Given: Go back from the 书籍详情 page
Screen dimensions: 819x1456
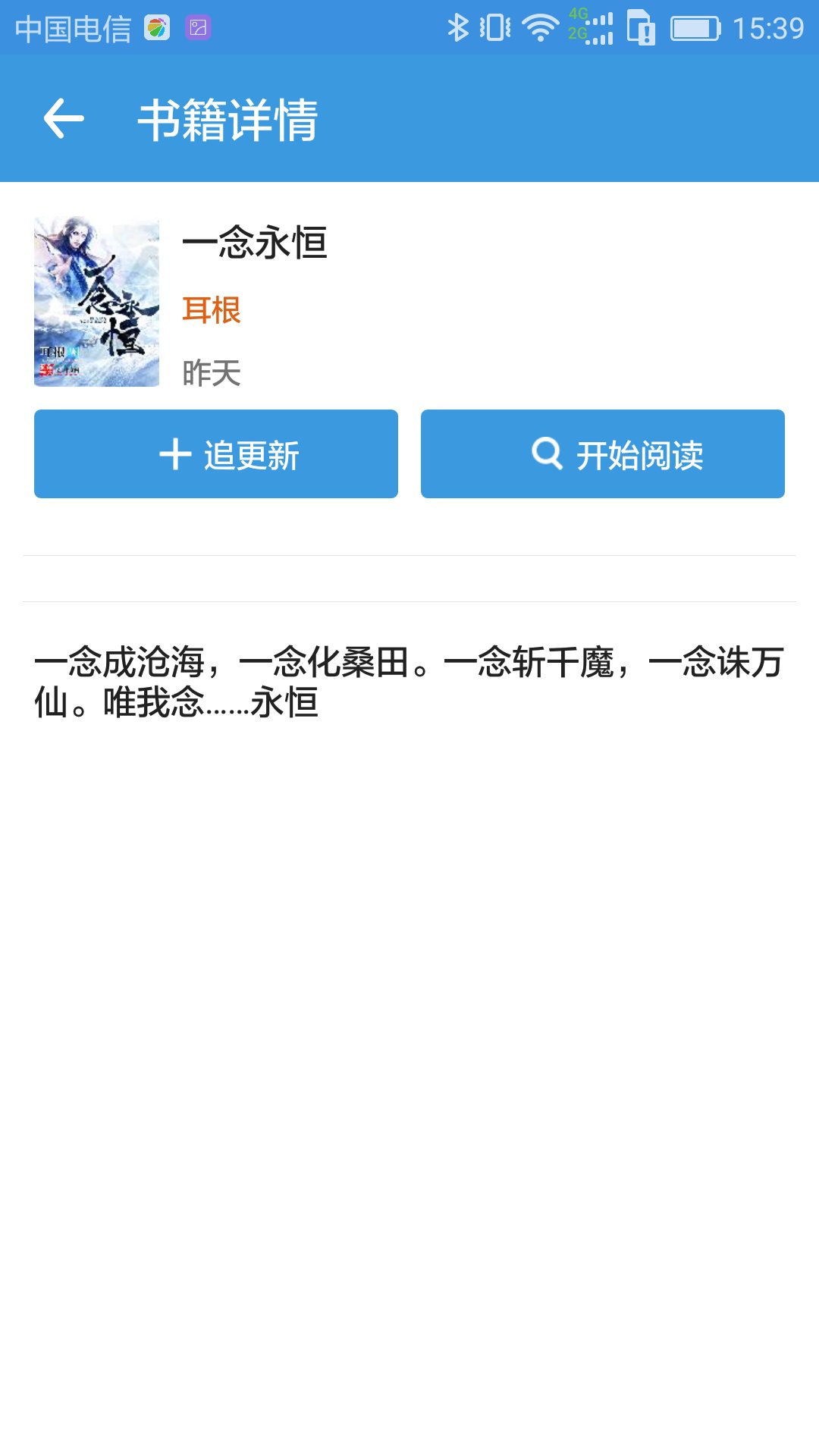Looking at the screenshot, I should 64,119.
